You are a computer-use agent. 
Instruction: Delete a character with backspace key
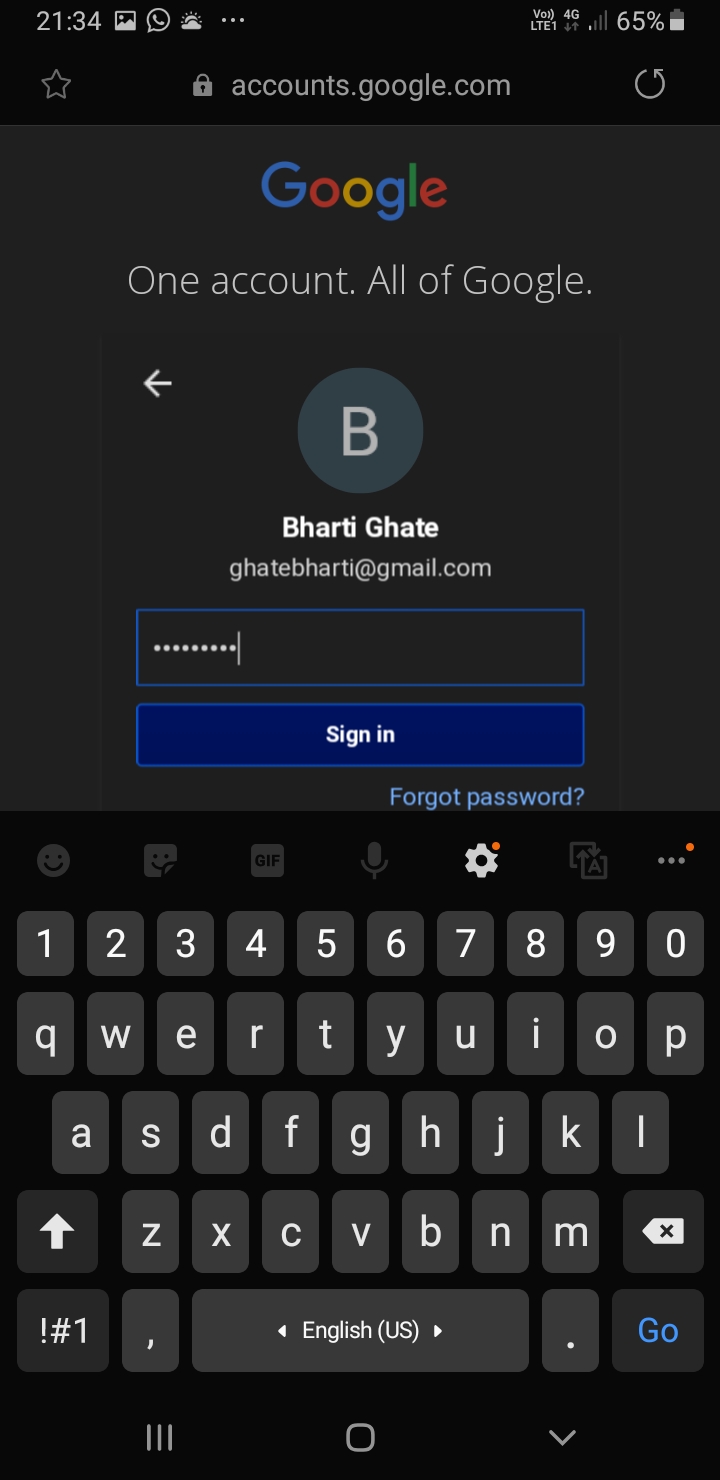click(x=663, y=1231)
